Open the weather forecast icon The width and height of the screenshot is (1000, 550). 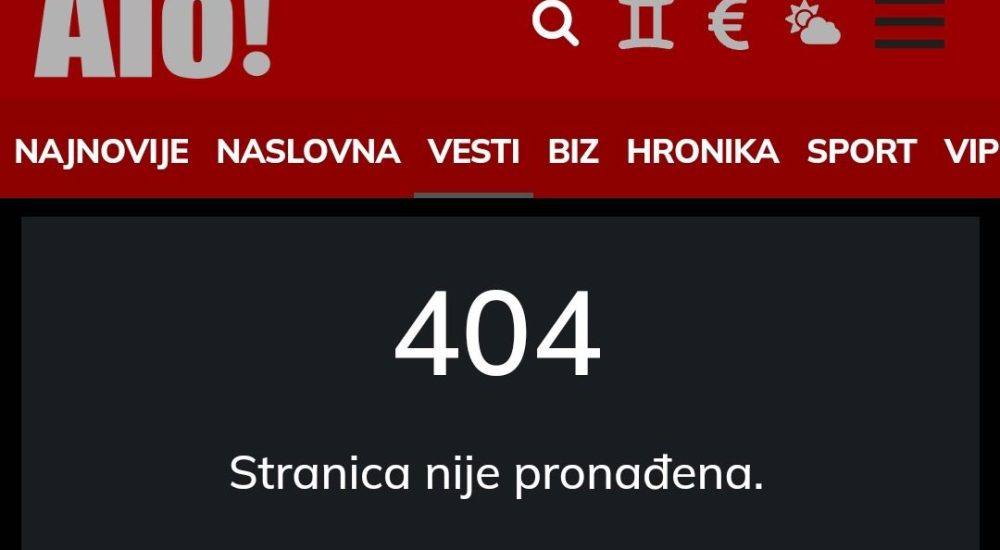coord(812,24)
